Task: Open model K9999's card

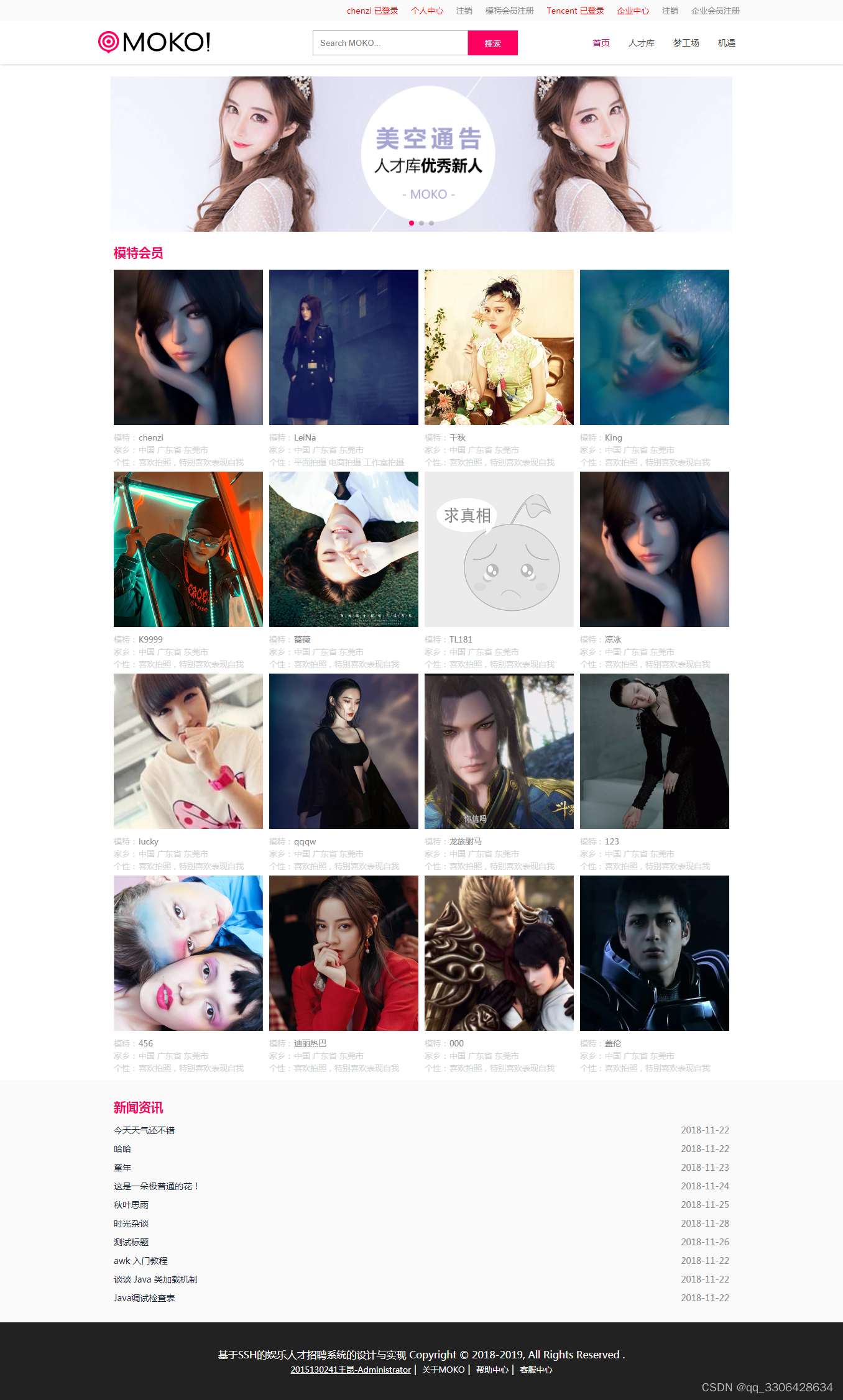Action: point(188,549)
